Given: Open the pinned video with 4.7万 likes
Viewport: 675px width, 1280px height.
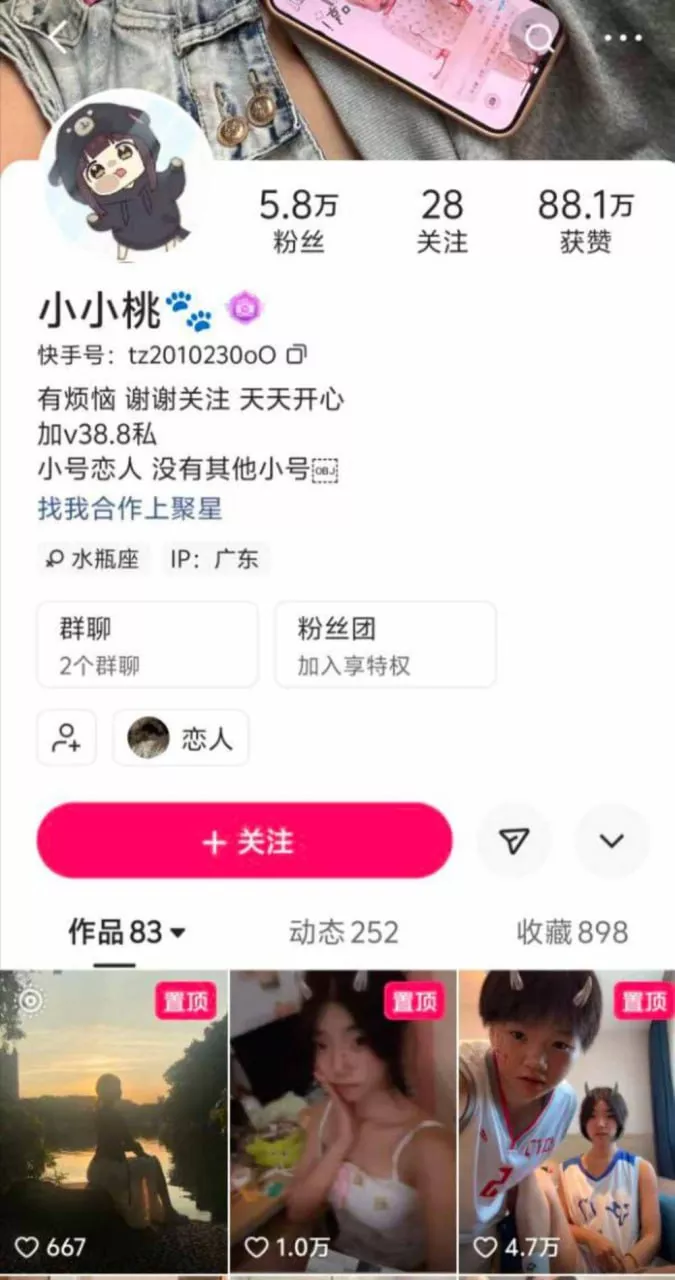Looking at the screenshot, I should 567,1120.
